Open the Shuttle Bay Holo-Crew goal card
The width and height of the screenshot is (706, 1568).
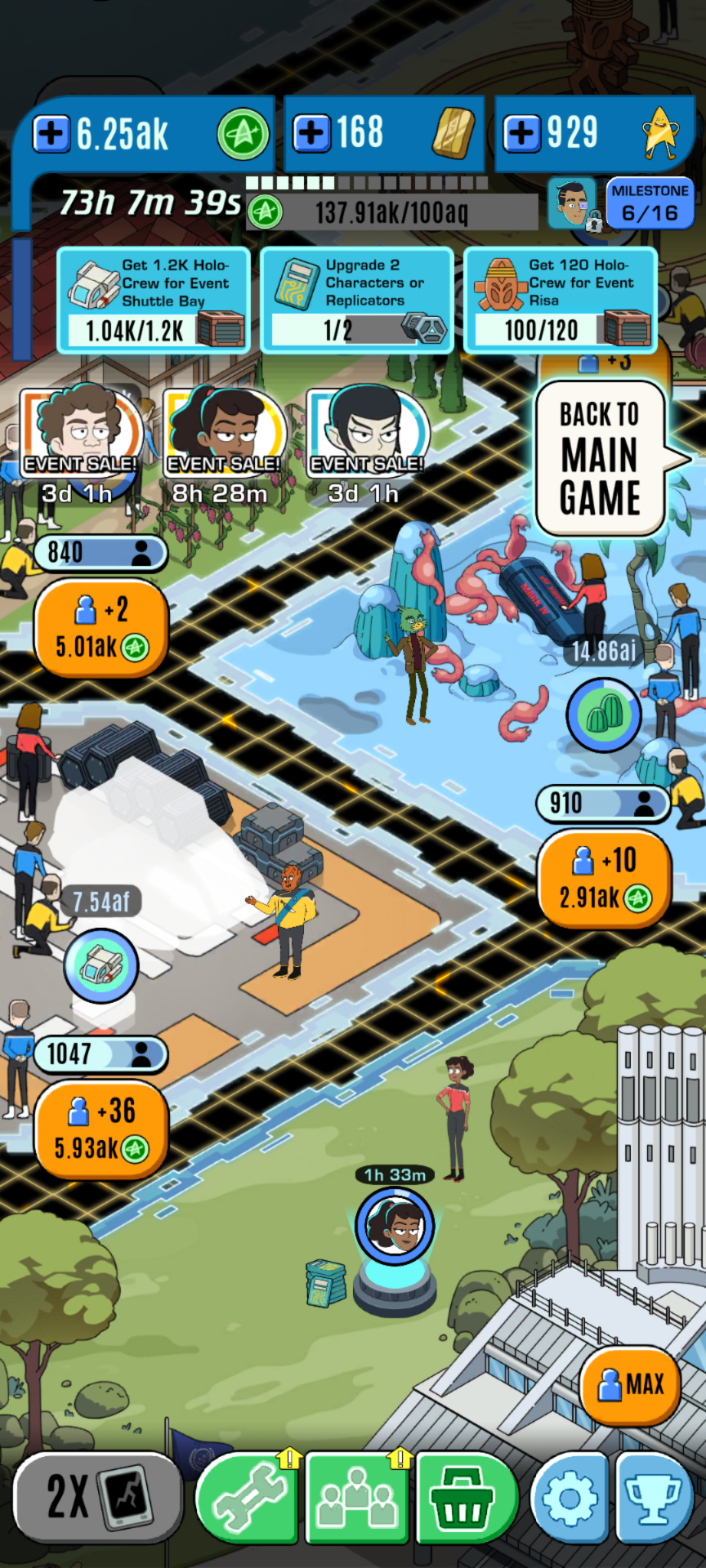[154, 301]
